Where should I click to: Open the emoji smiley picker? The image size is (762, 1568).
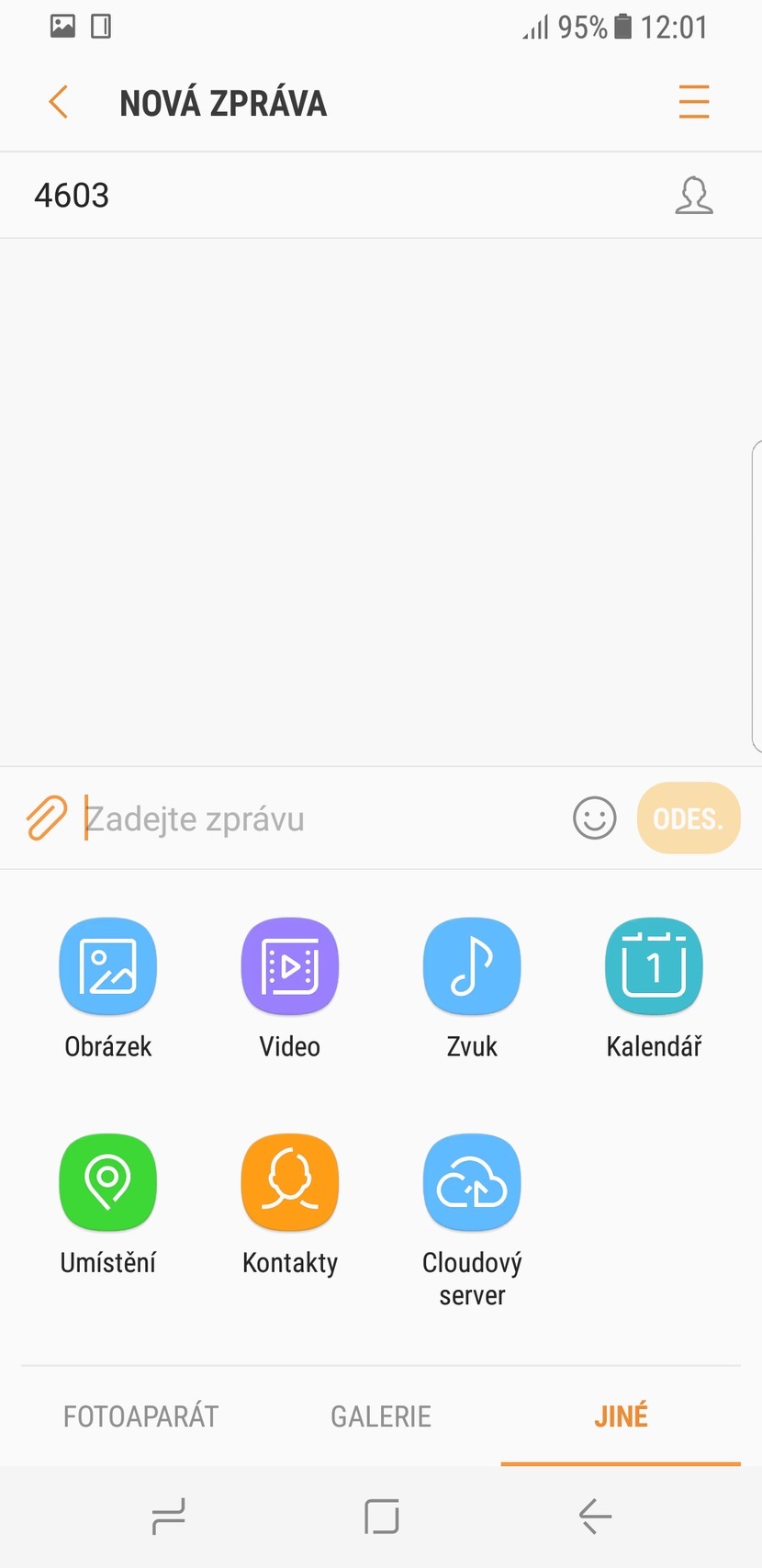594,818
